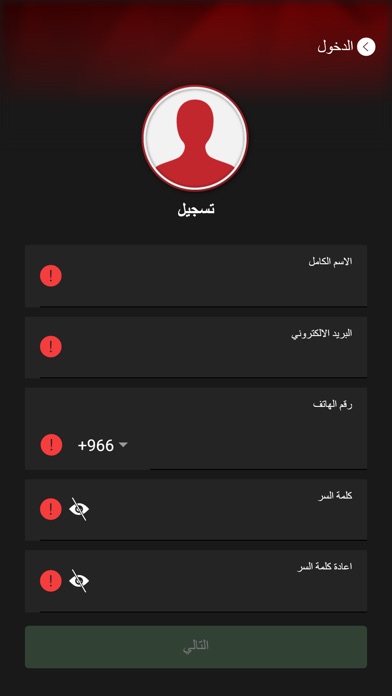The height and width of the screenshot is (696, 392).
Task: View error on البريد الالكتروني field
Action: click(51, 347)
